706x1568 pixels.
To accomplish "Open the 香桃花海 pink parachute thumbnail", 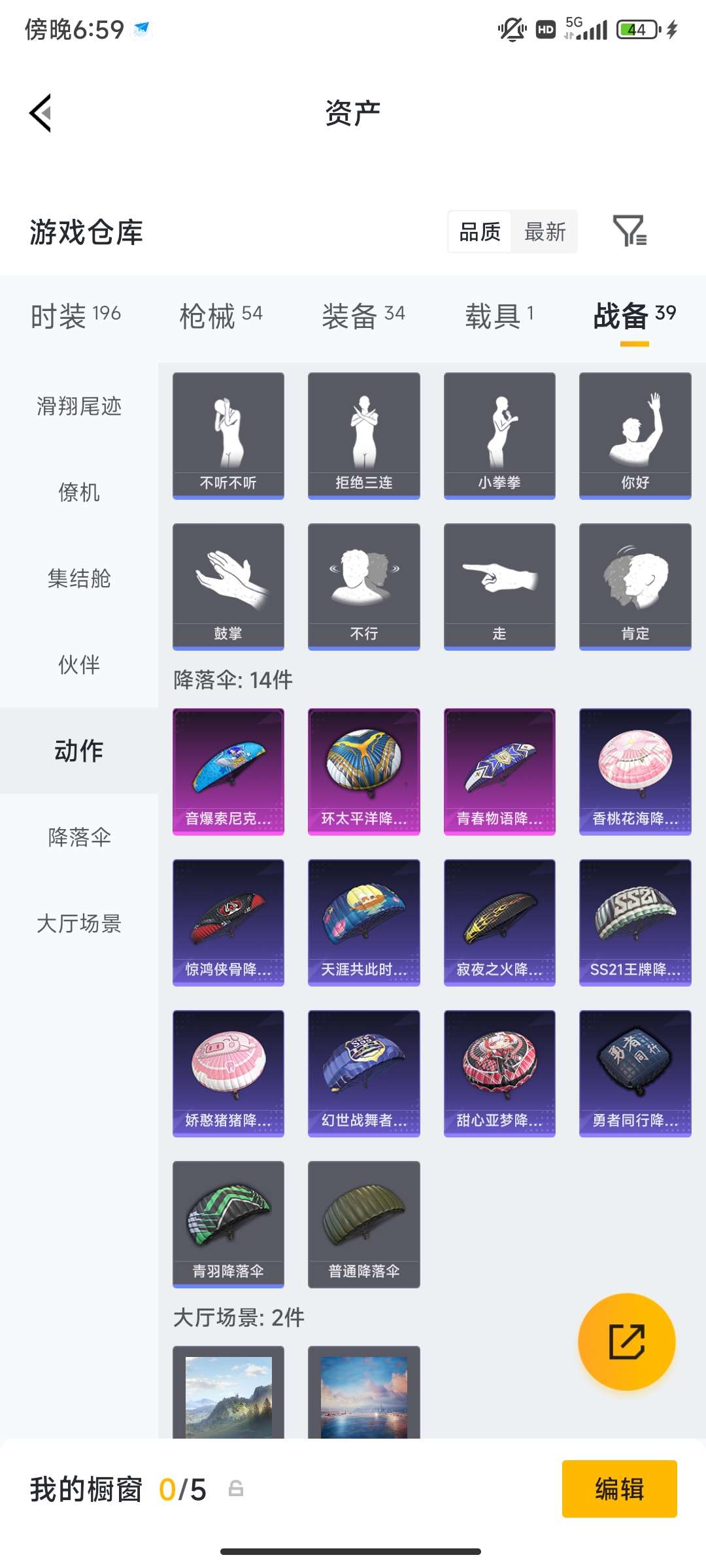I will [x=634, y=770].
